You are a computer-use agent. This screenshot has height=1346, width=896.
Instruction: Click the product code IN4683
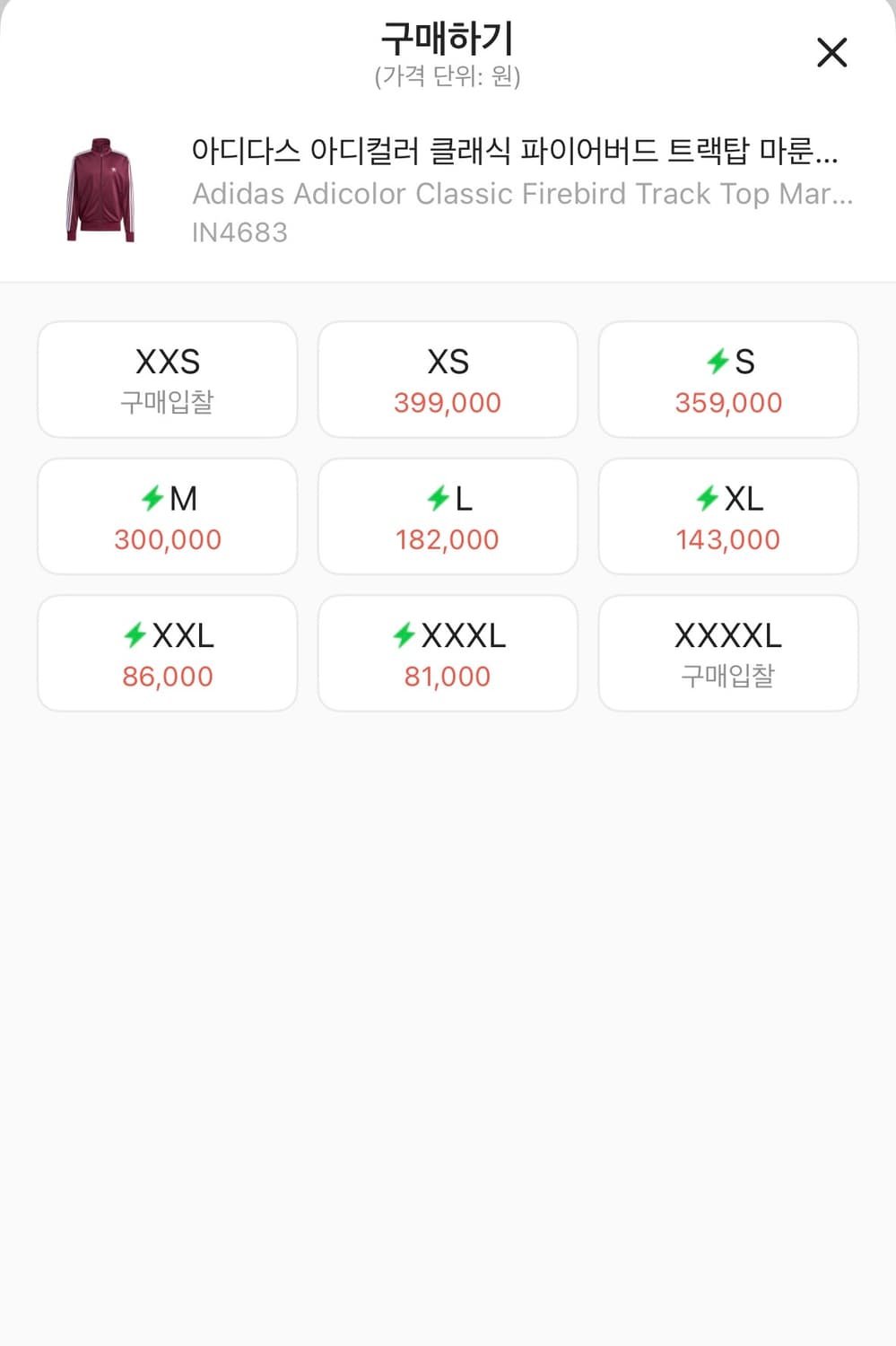[239, 232]
